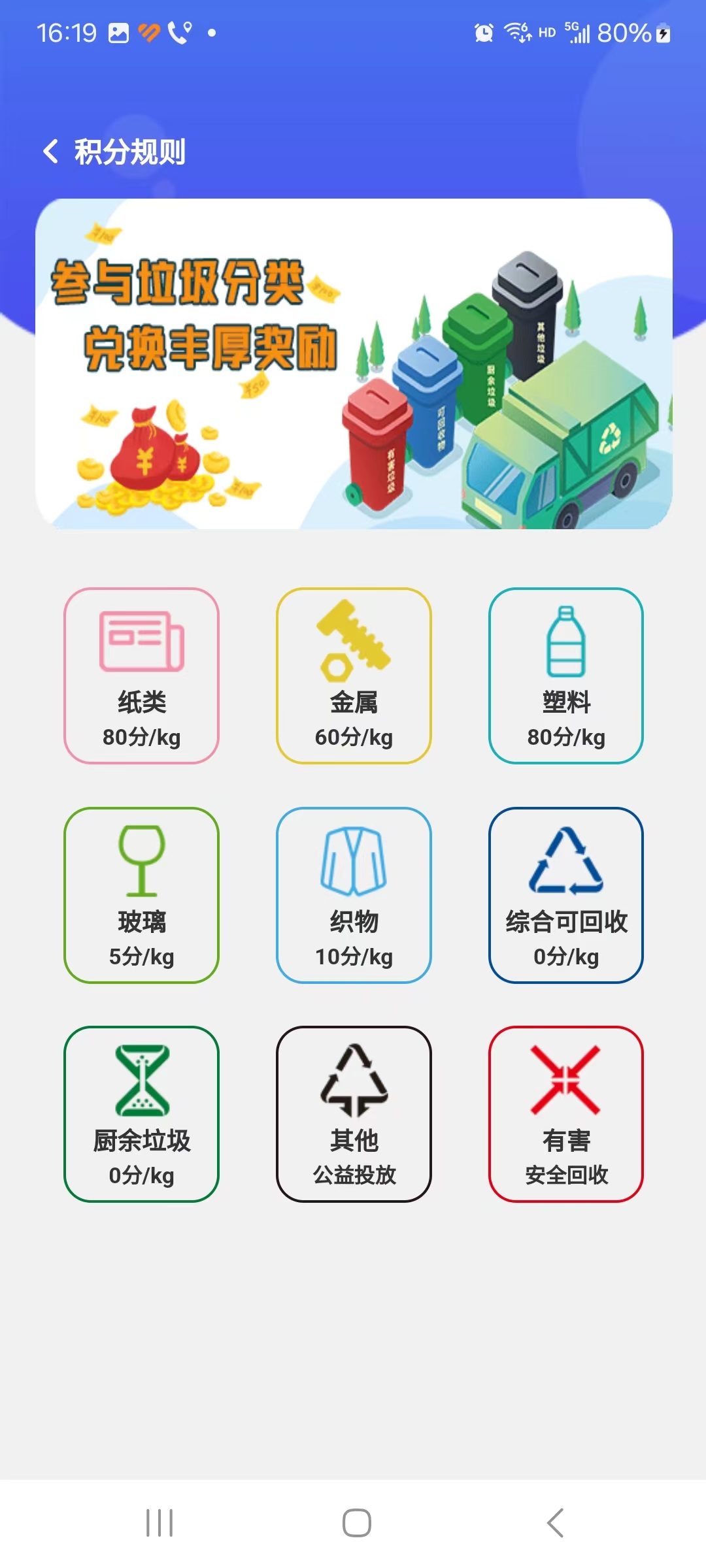Tap the 厨余垃圾 card
706x1568 pixels.
[141, 1114]
